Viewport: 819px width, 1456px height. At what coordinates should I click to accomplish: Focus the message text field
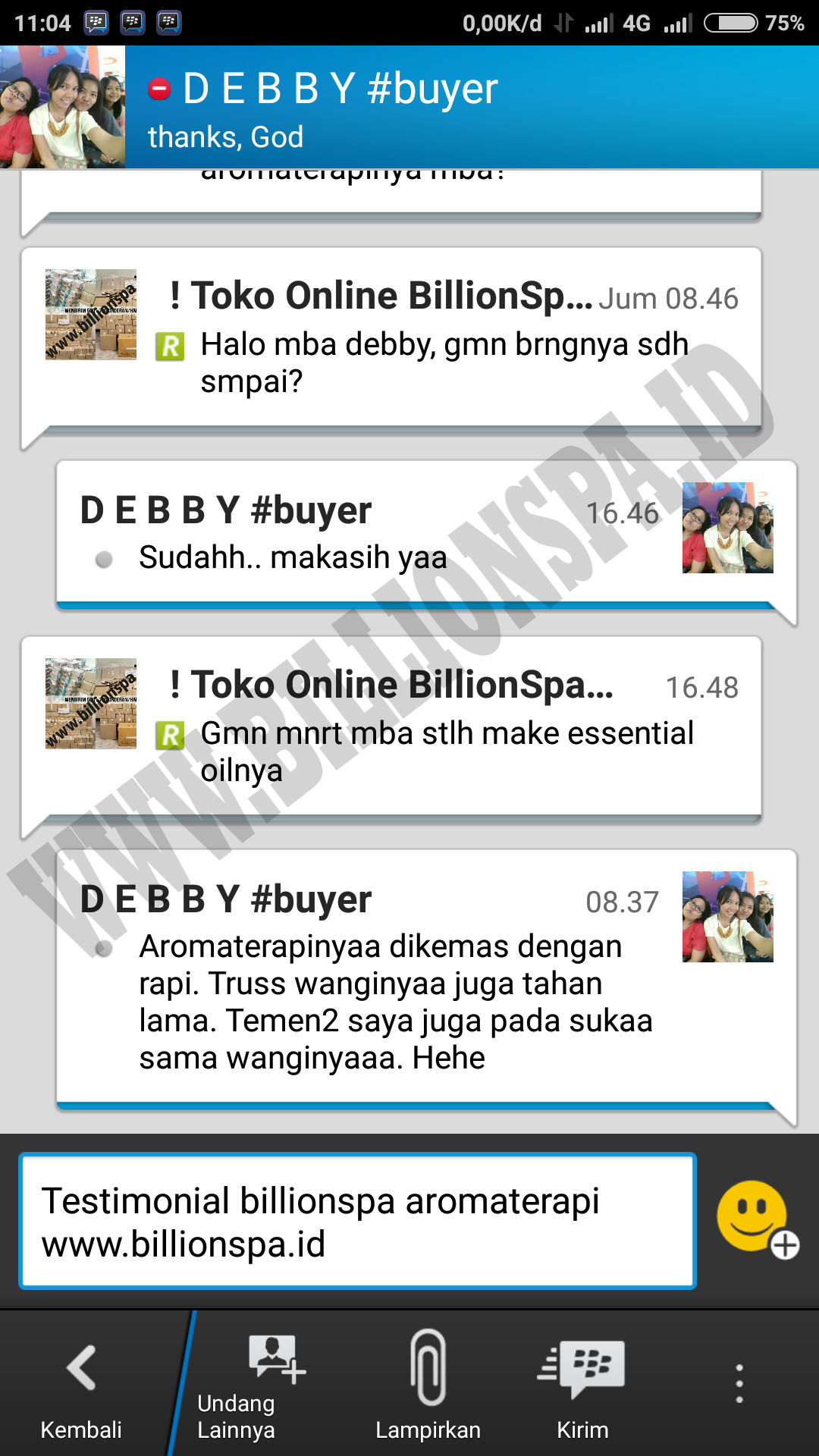[357, 1222]
